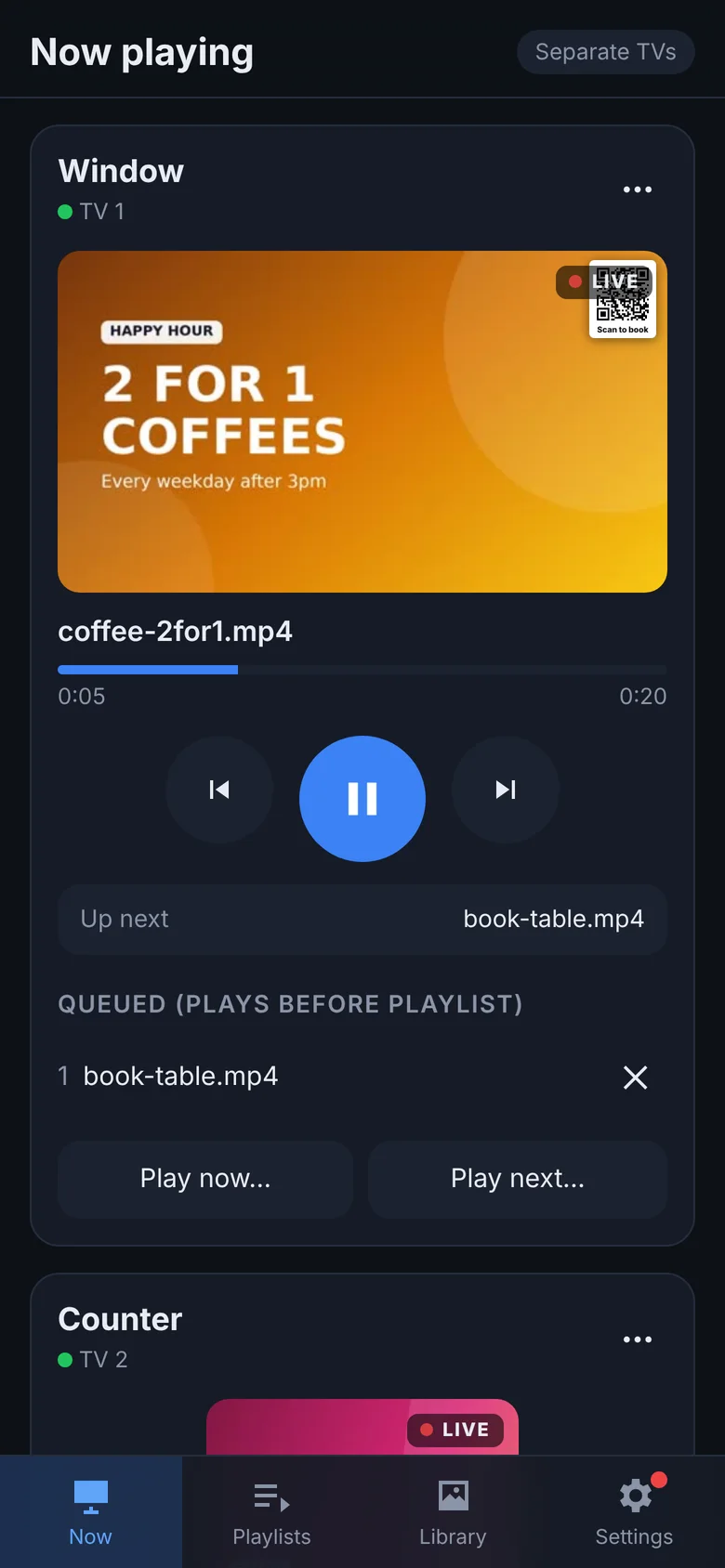Image resolution: width=725 pixels, height=1568 pixels.
Task: Open the Settings tab
Action: pyautogui.click(x=634, y=1511)
